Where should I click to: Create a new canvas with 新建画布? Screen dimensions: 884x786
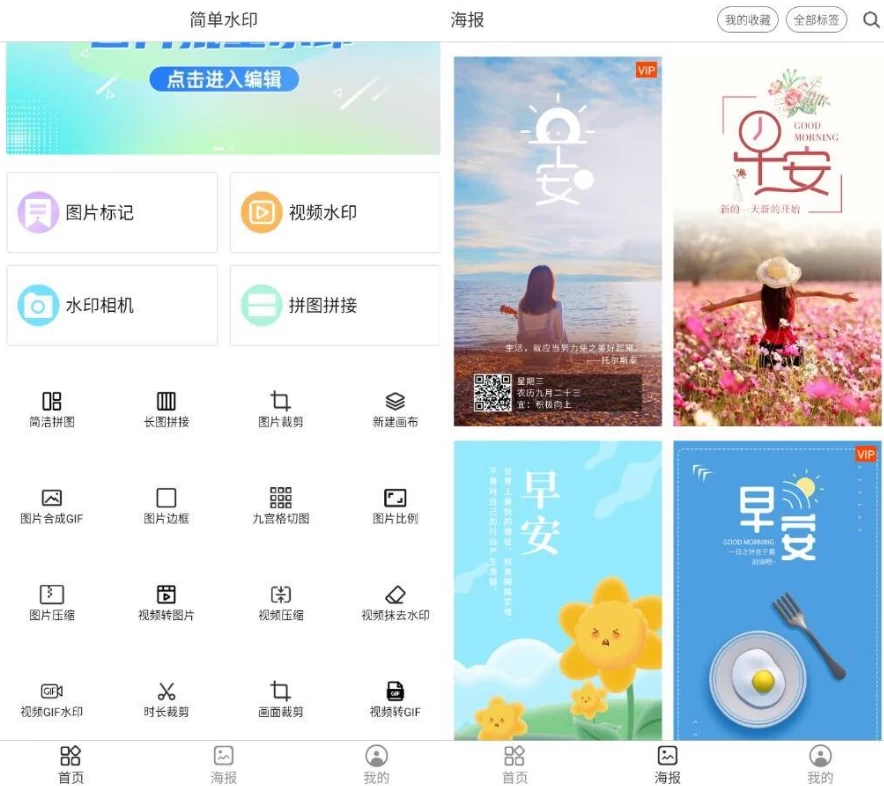(395, 409)
